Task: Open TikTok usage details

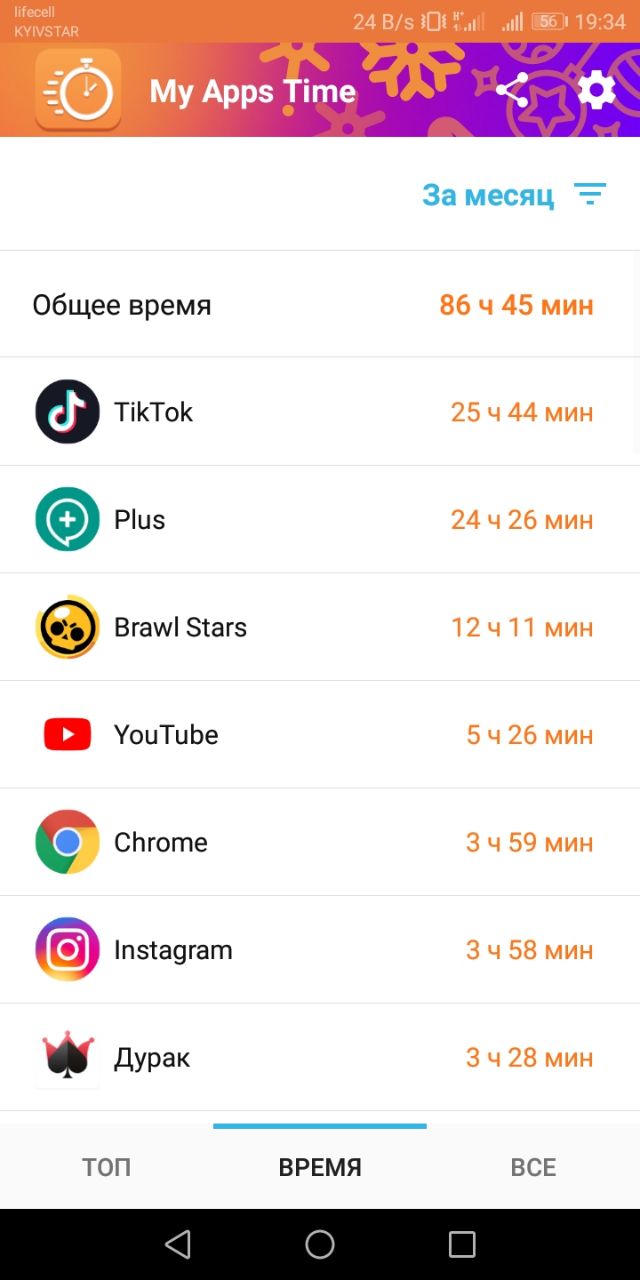Action: coord(320,412)
